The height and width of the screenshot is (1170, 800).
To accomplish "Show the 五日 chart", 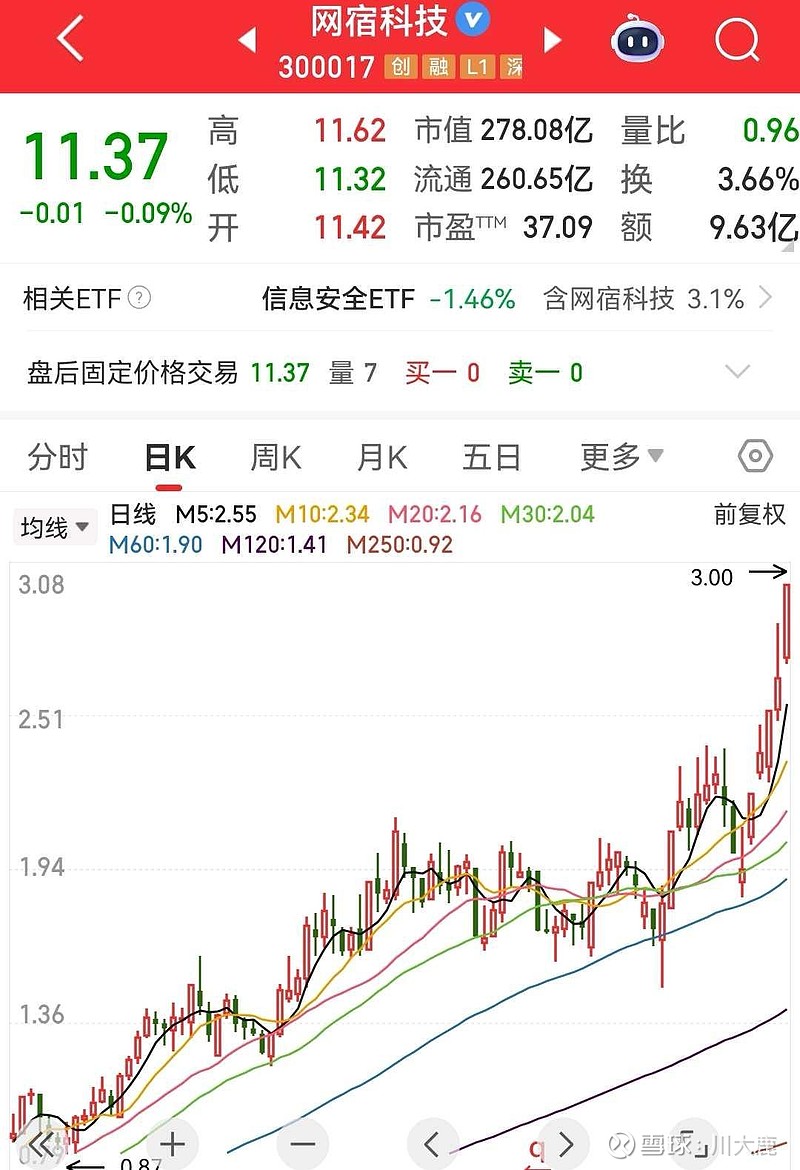I will pos(491,458).
